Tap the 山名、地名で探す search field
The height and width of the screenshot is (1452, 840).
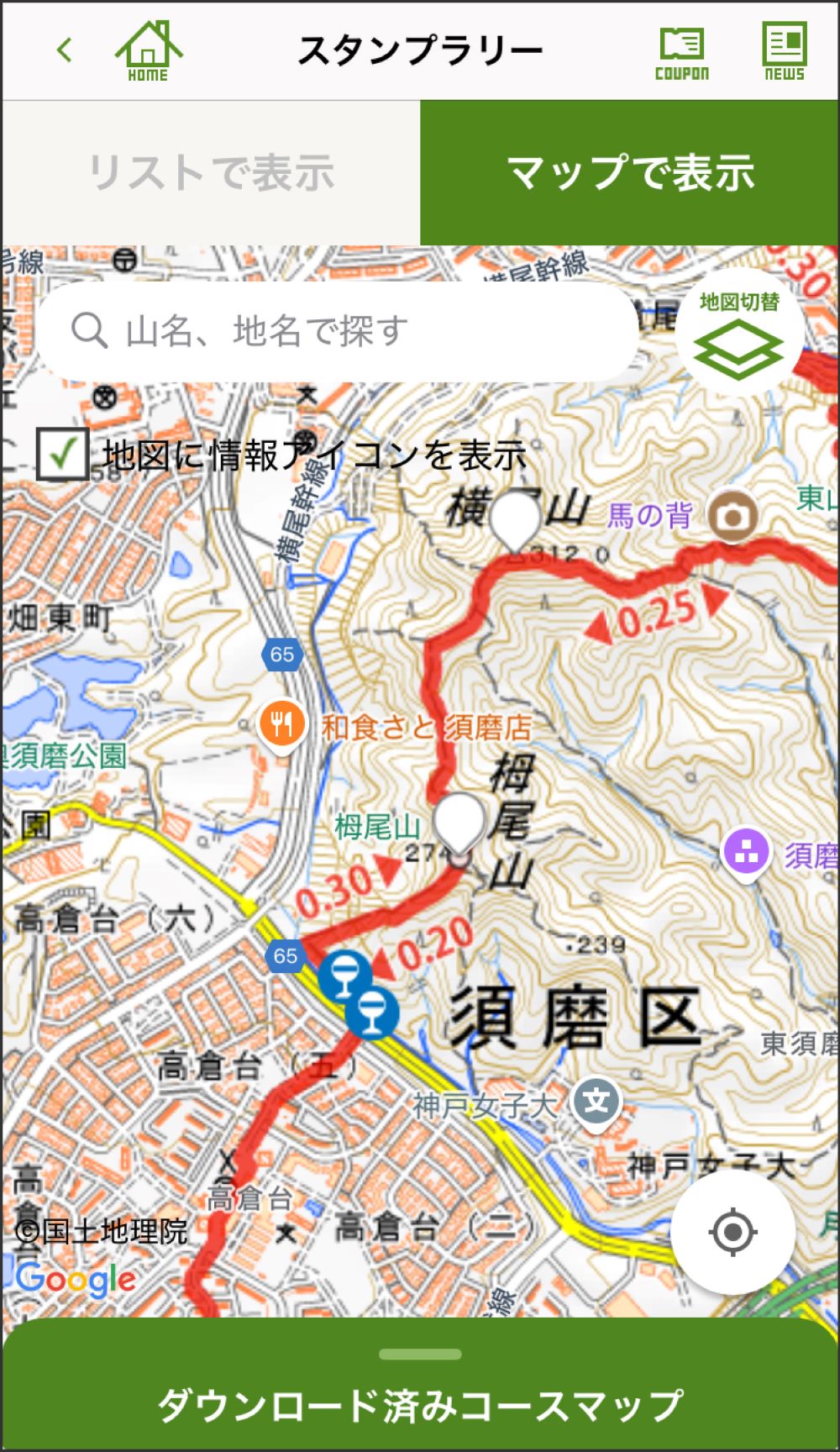tap(336, 331)
